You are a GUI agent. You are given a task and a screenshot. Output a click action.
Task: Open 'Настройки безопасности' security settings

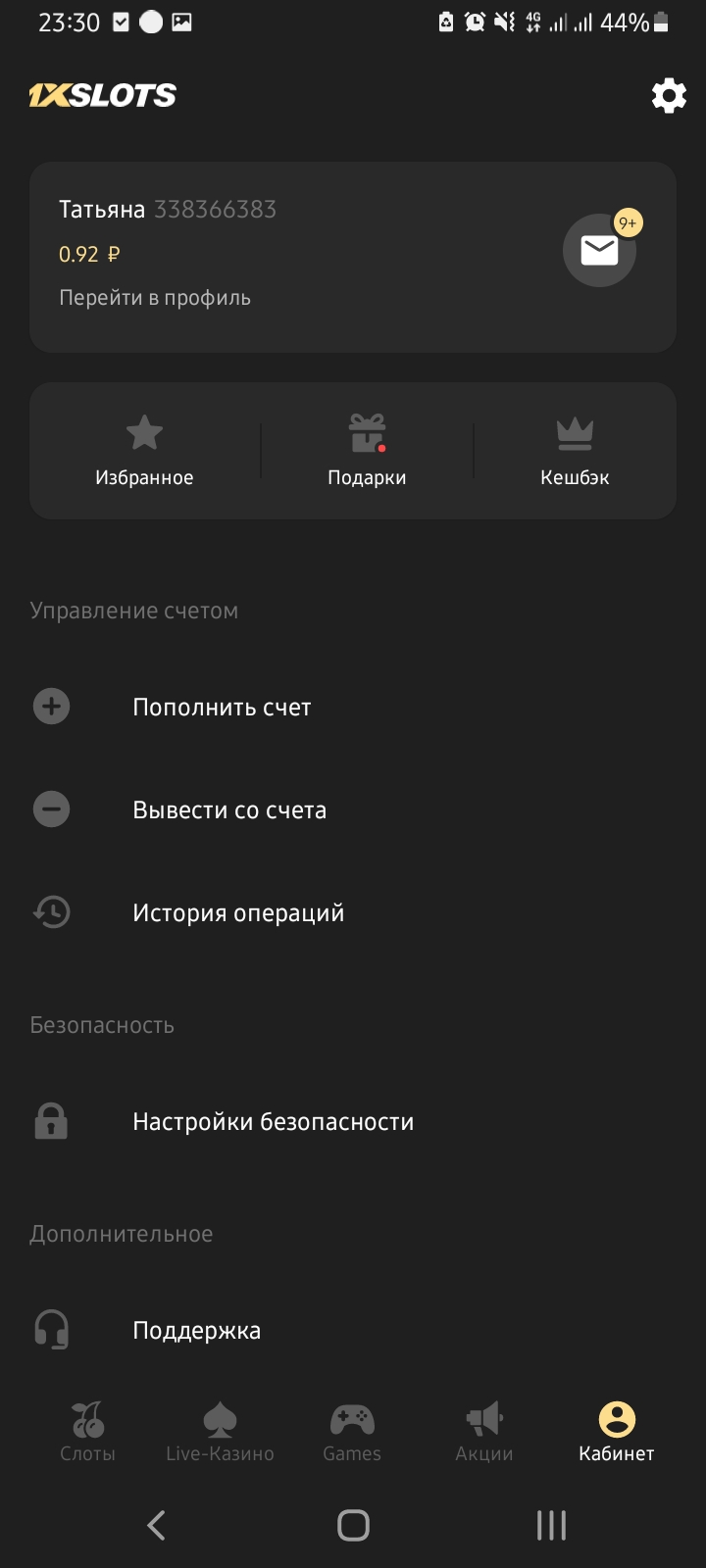pyautogui.click(x=273, y=1122)
